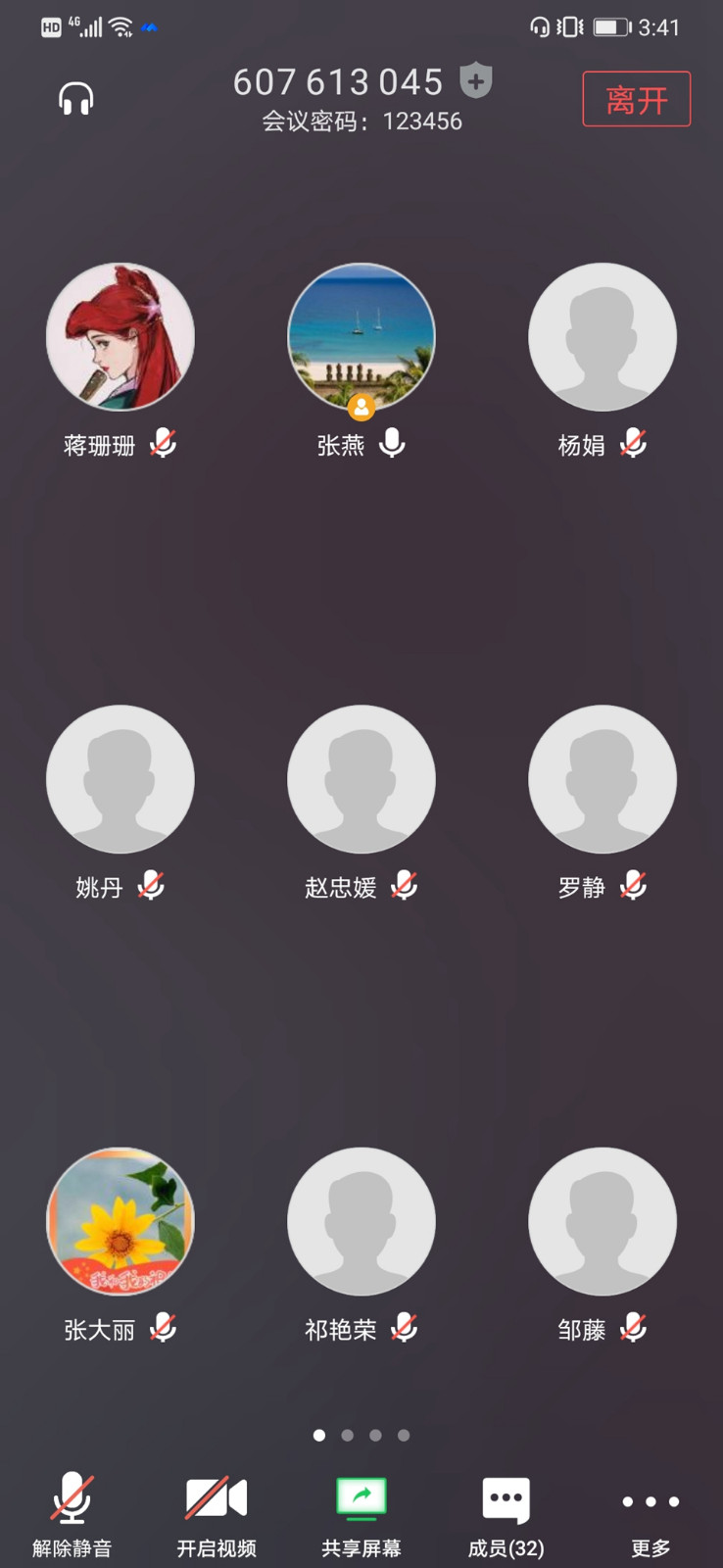Viewport: 723px width, 1568px height.
Task: Open members list 成员(32)
Action: [x=506, y=1514]
